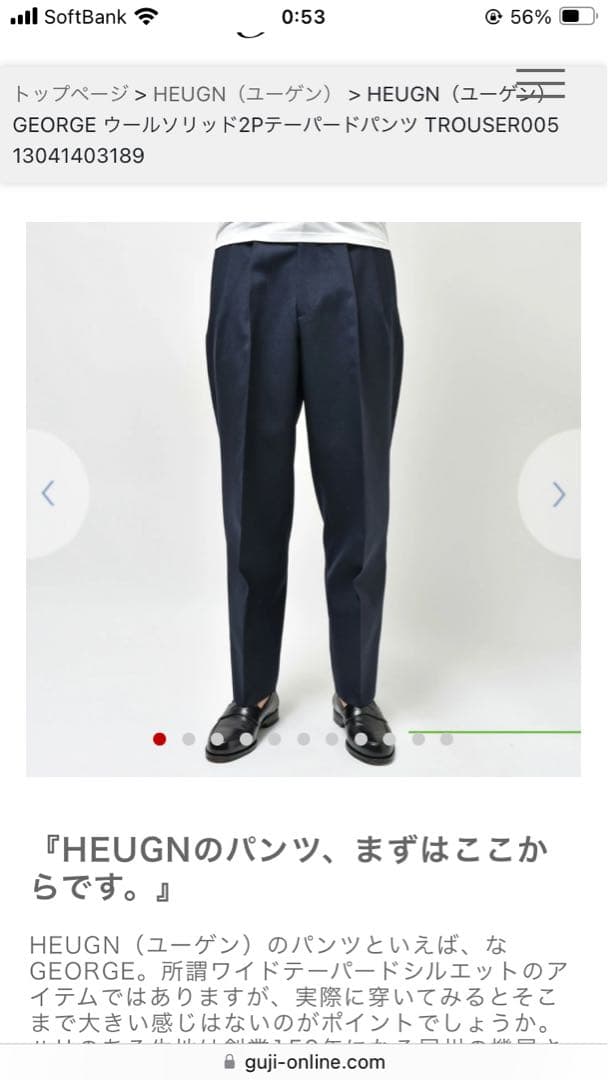608x1080 pixels.
Task: Tap the guji-online.com address bar
Action: click(303, 1062)
